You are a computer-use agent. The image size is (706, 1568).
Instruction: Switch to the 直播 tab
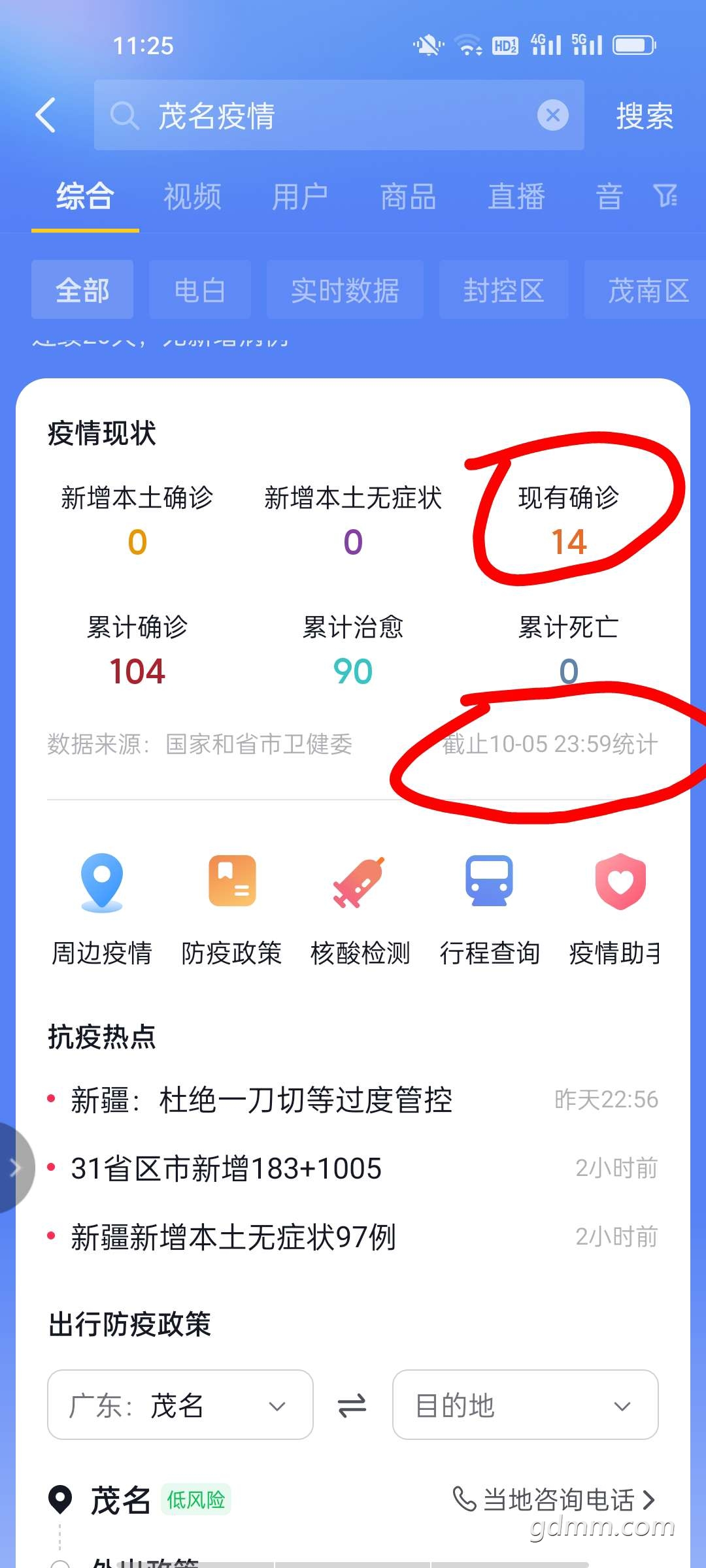pyautogui.click(x=516, y=197)
